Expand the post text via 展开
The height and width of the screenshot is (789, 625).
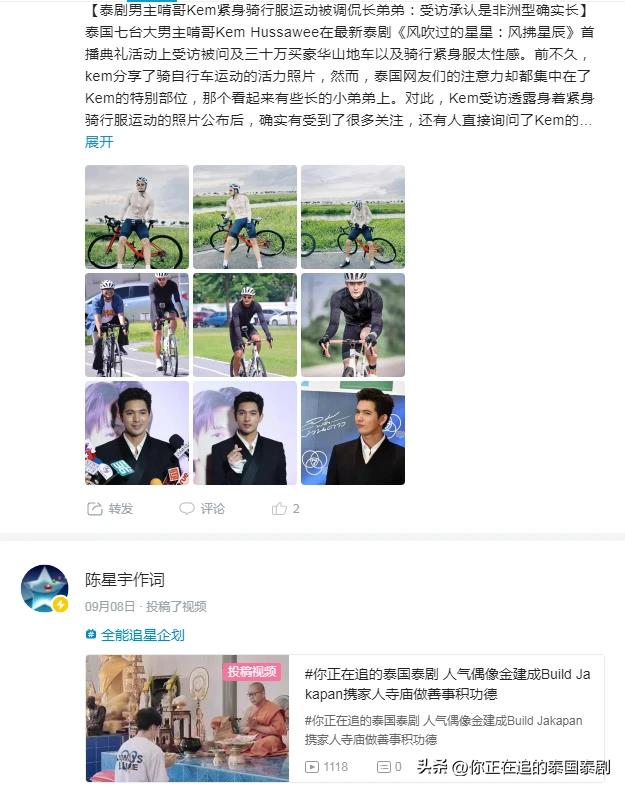pyautogui.click(x=99, y=142)
